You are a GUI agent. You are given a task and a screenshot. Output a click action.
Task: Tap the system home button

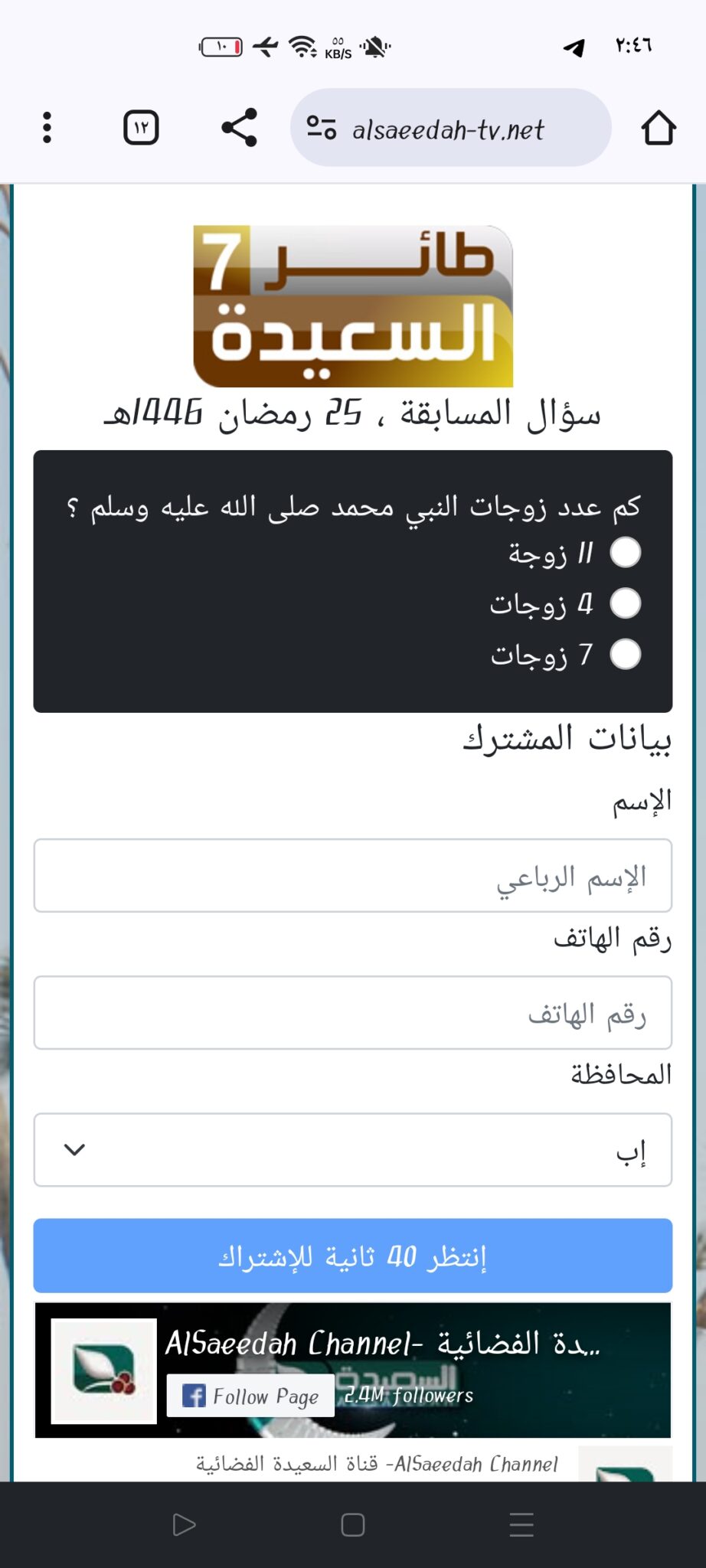pos(352,1525)
